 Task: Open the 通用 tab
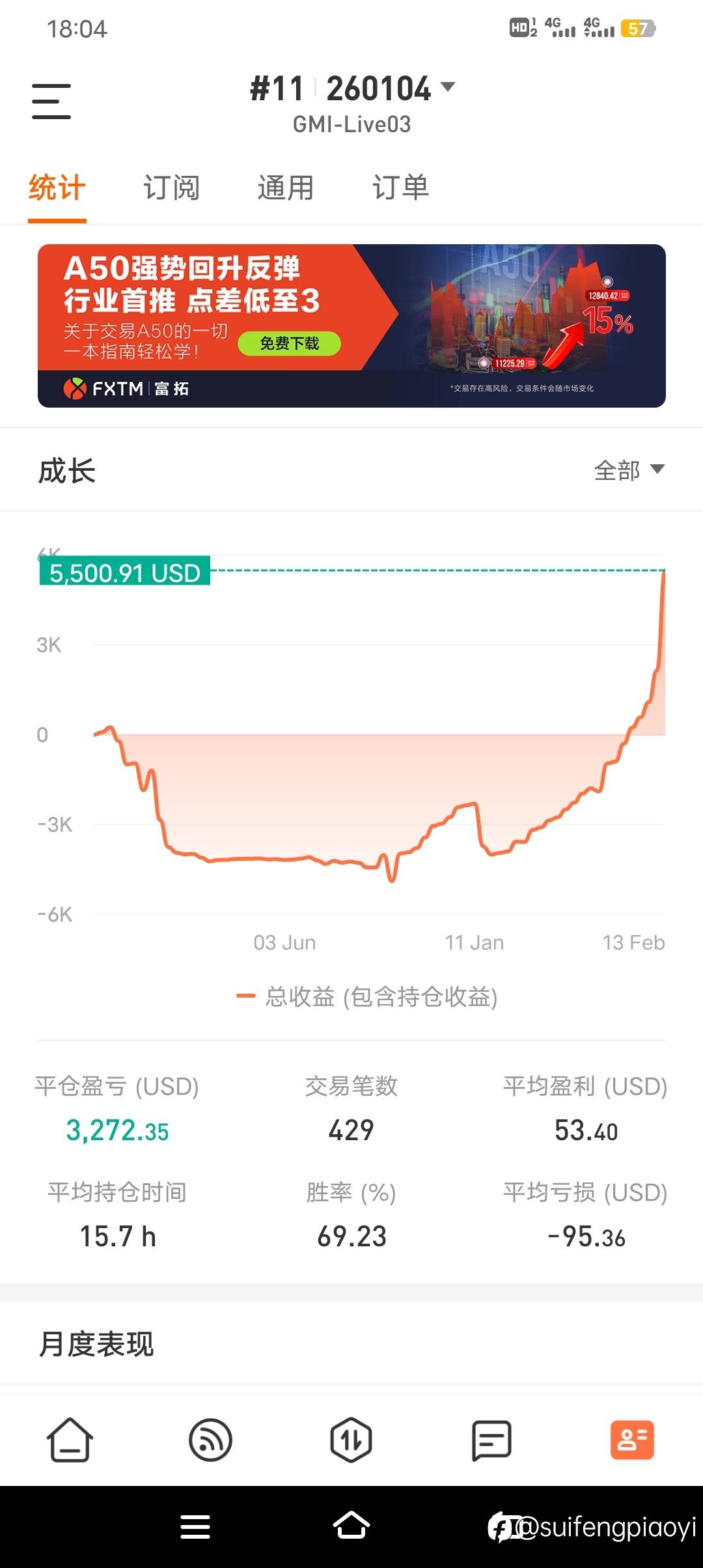tap(286, 187)
